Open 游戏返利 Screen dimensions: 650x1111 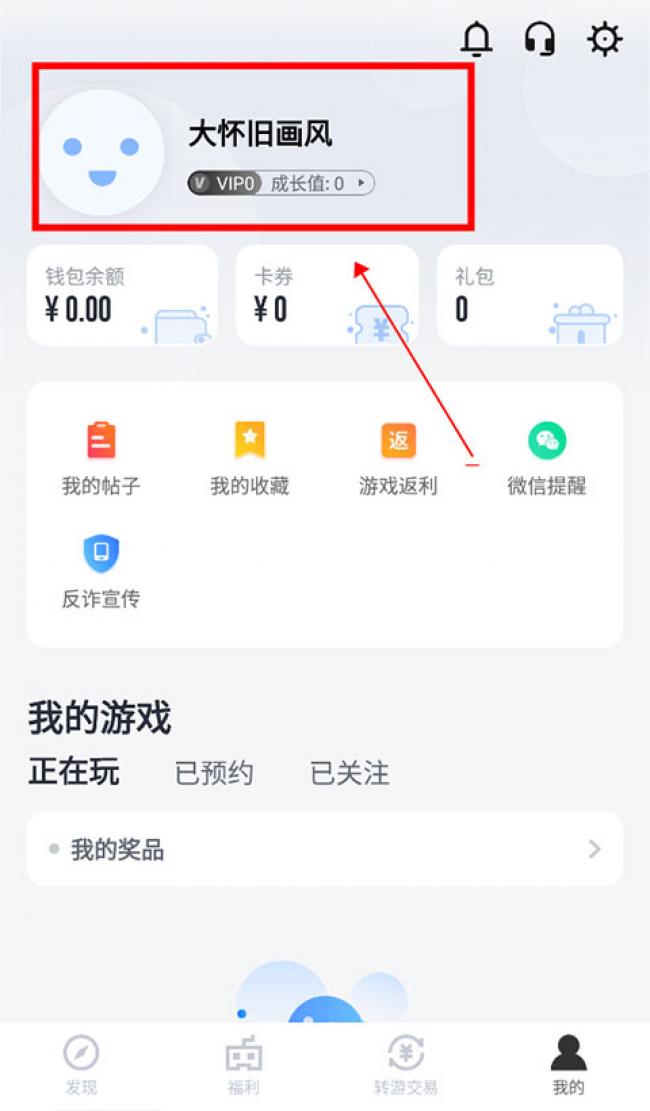click(x=398, y=458)
